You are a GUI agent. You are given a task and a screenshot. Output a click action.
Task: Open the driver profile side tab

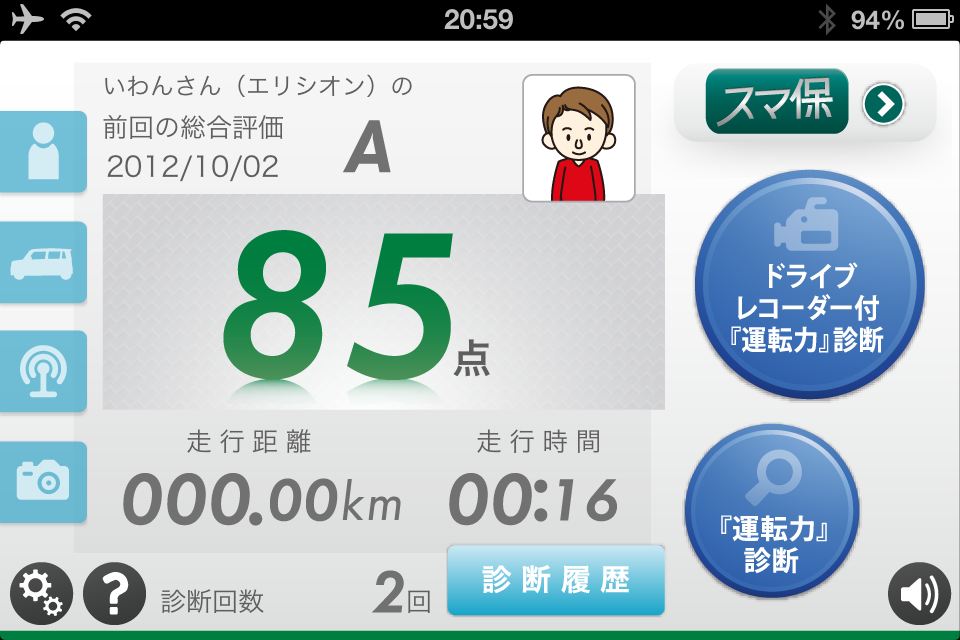[x=43, y=152]
